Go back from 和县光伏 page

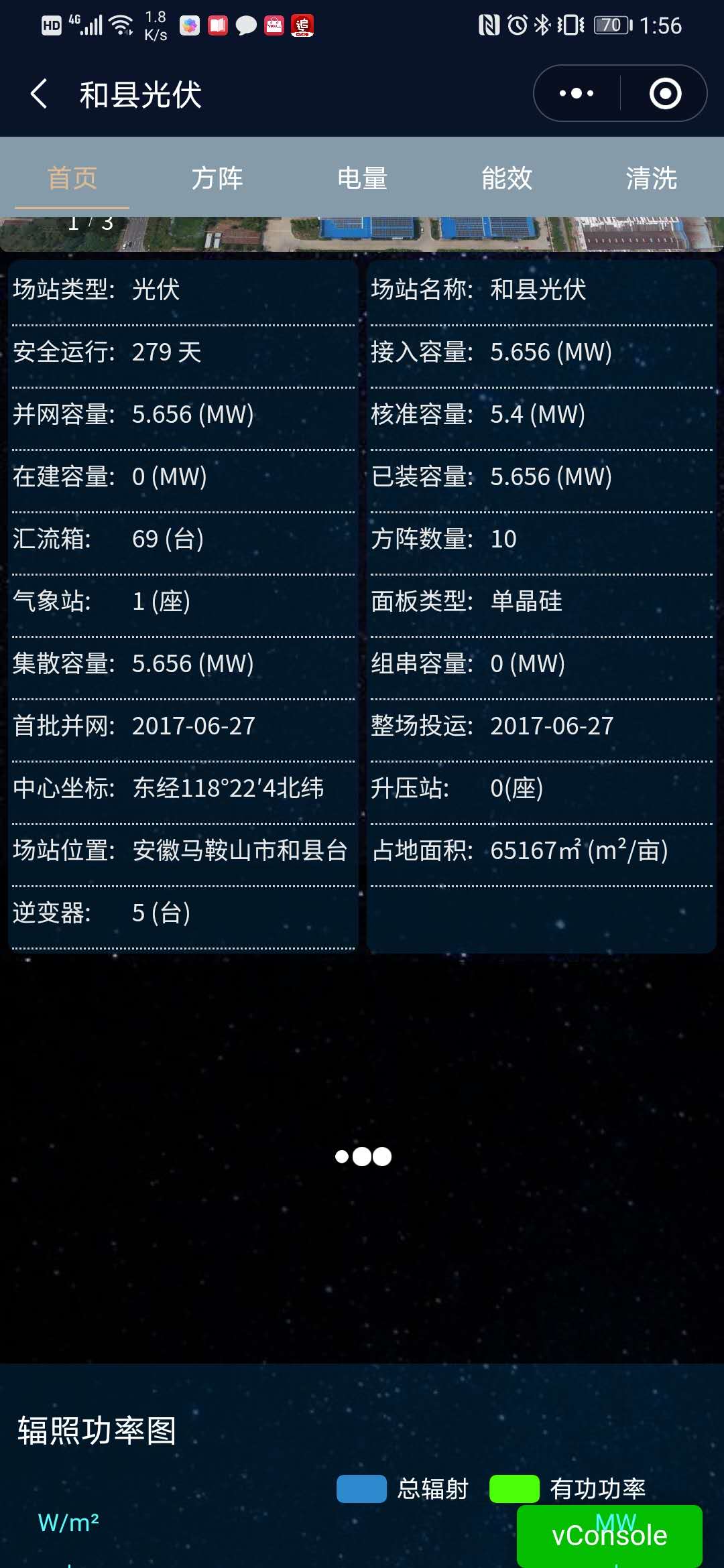tap(39, 93)
